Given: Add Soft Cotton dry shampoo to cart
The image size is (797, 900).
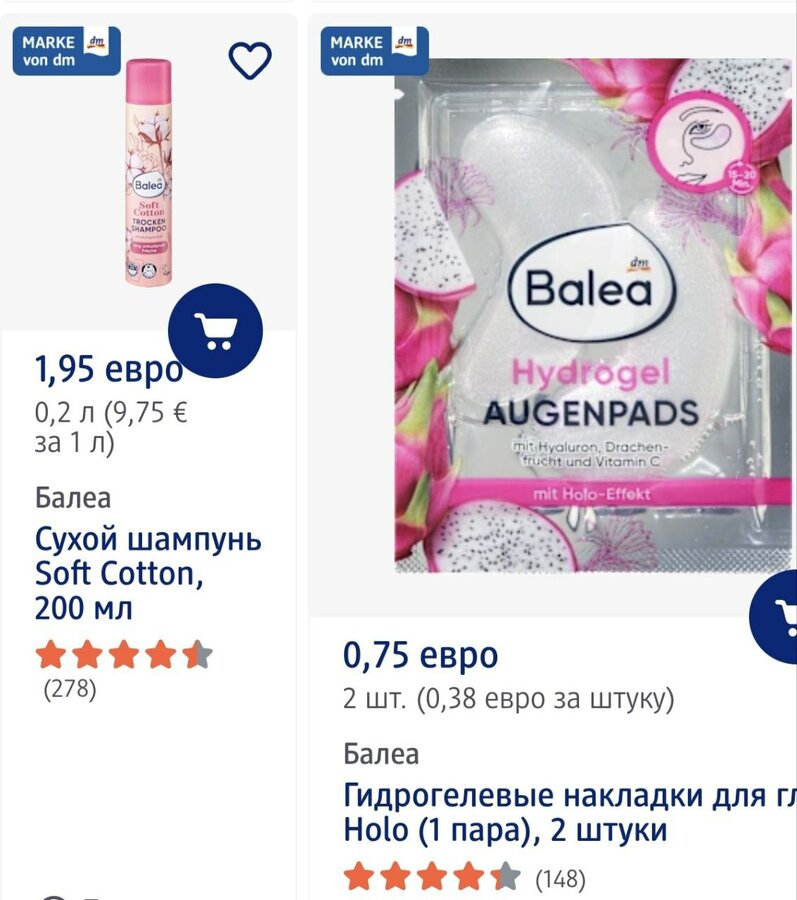Looking at the screenshot, I should [215, 331].
